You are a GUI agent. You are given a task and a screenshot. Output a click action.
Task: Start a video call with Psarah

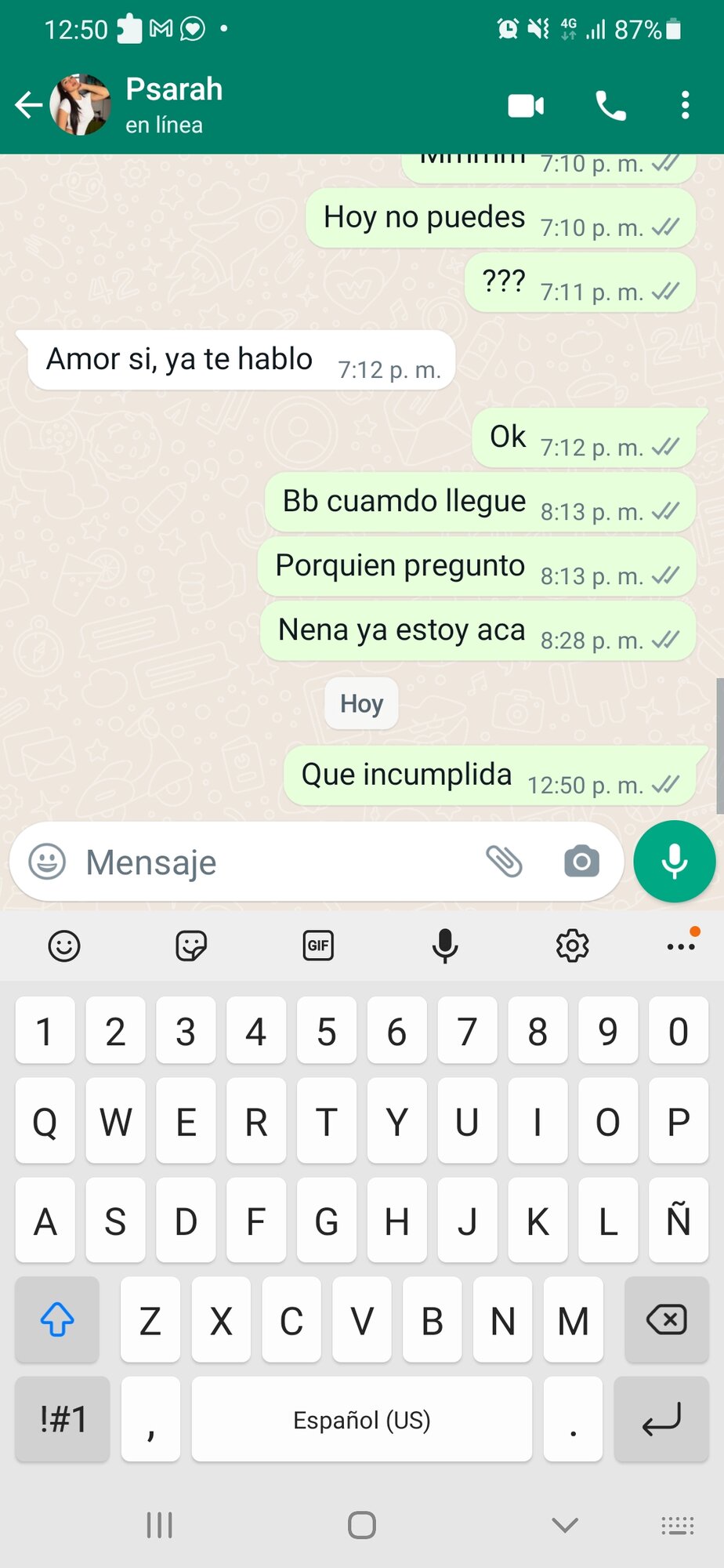pos(526,105)
